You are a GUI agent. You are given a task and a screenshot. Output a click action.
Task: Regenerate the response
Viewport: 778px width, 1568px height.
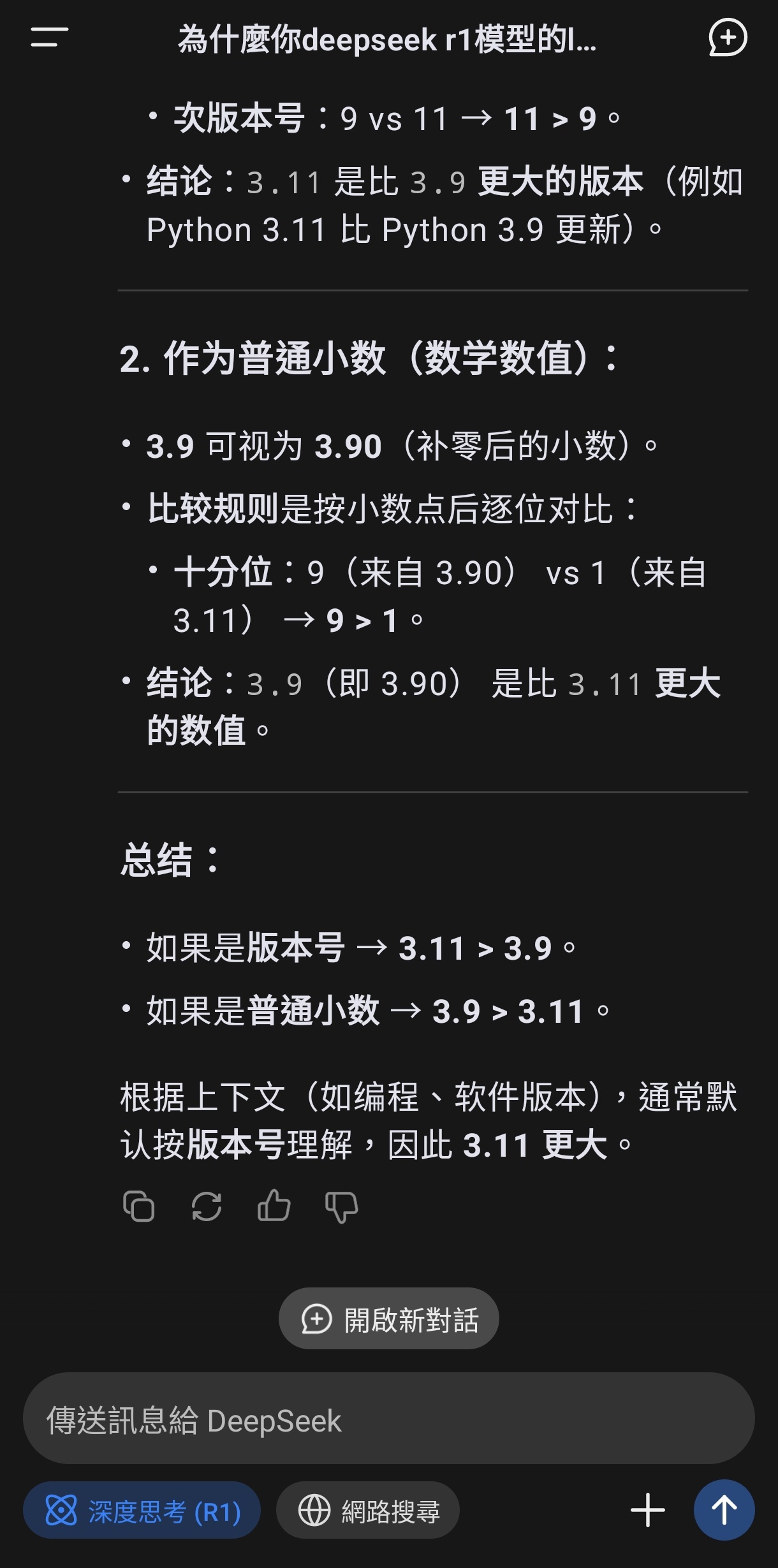tap(206, 1206)
